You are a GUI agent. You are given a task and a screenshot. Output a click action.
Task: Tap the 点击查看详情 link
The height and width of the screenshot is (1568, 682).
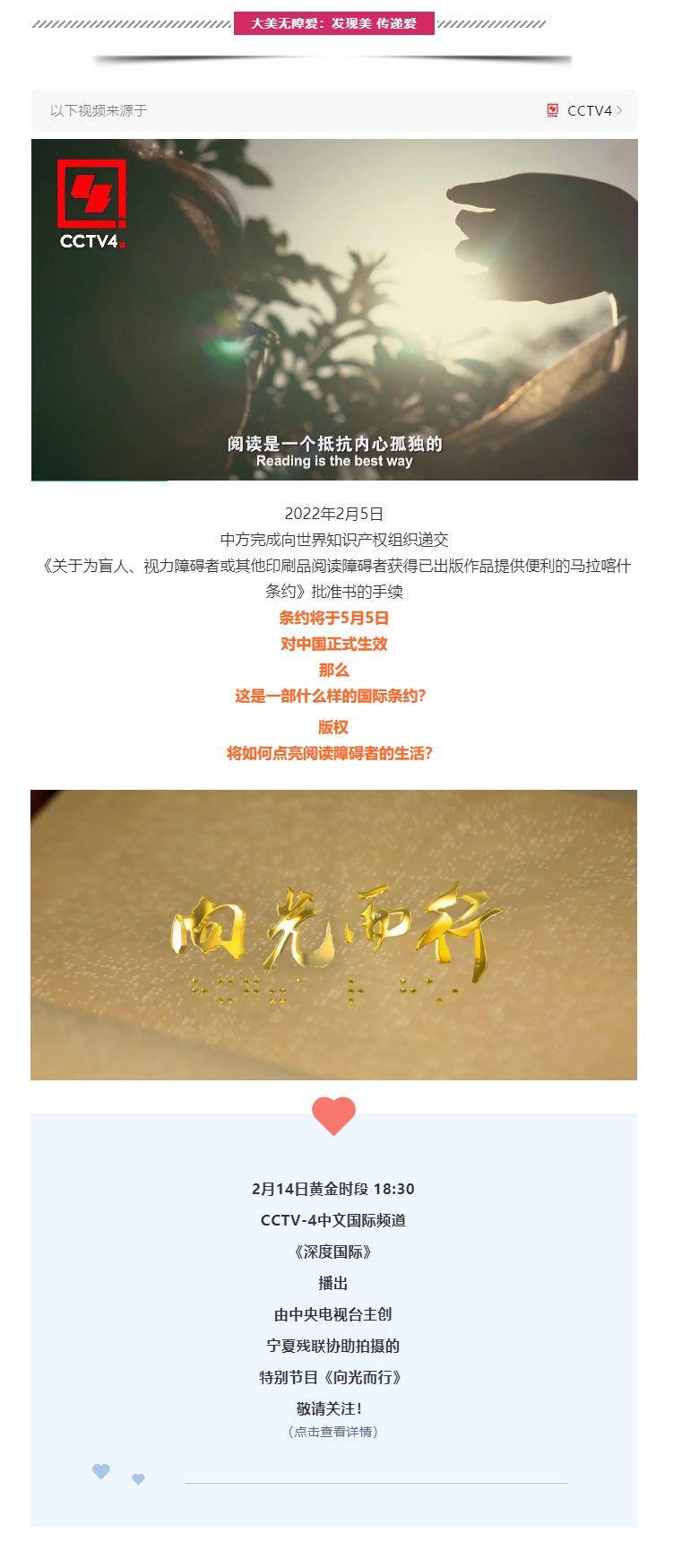click(x=333, y=1432)
